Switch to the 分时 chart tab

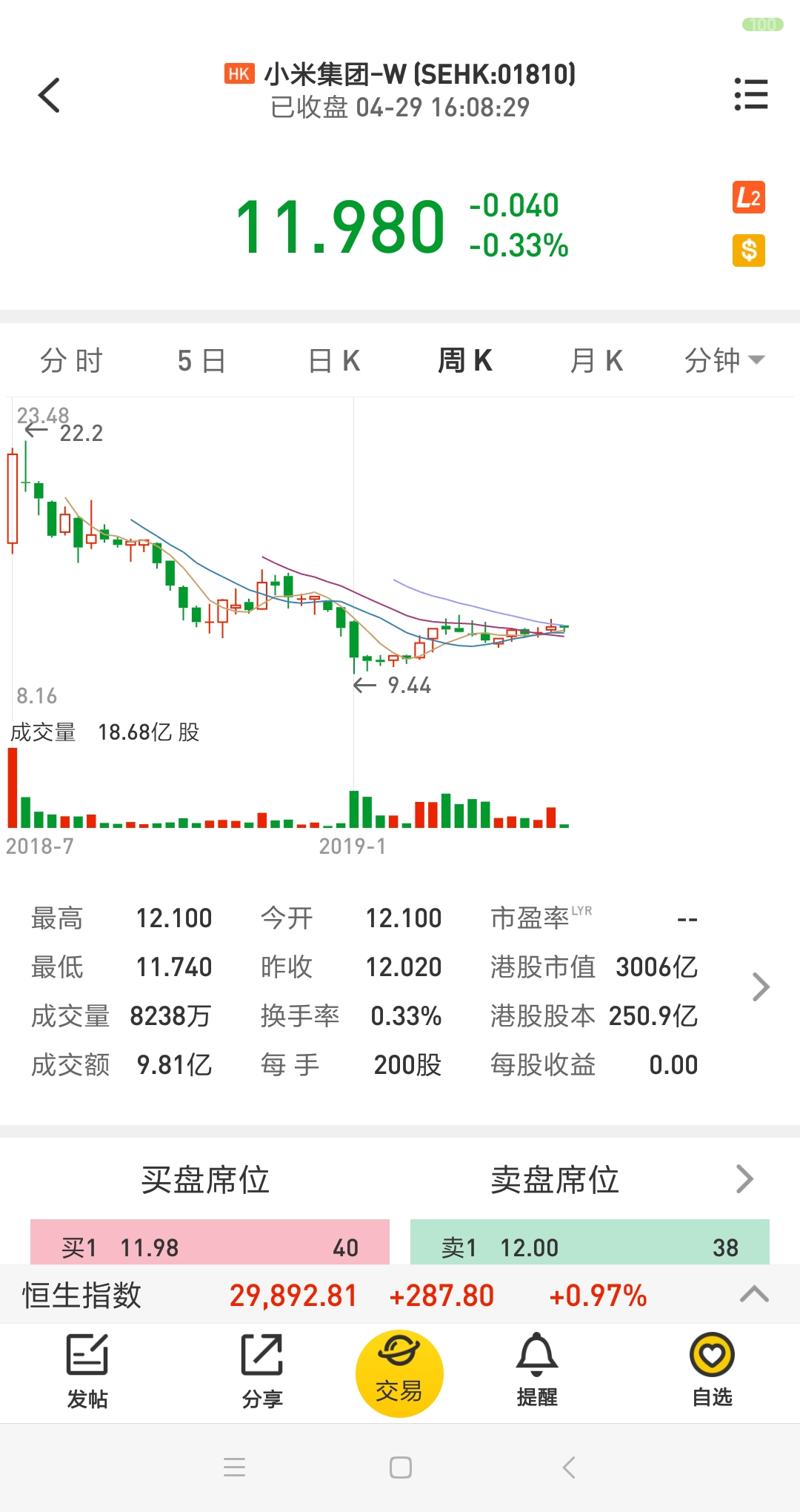point(71,361)
